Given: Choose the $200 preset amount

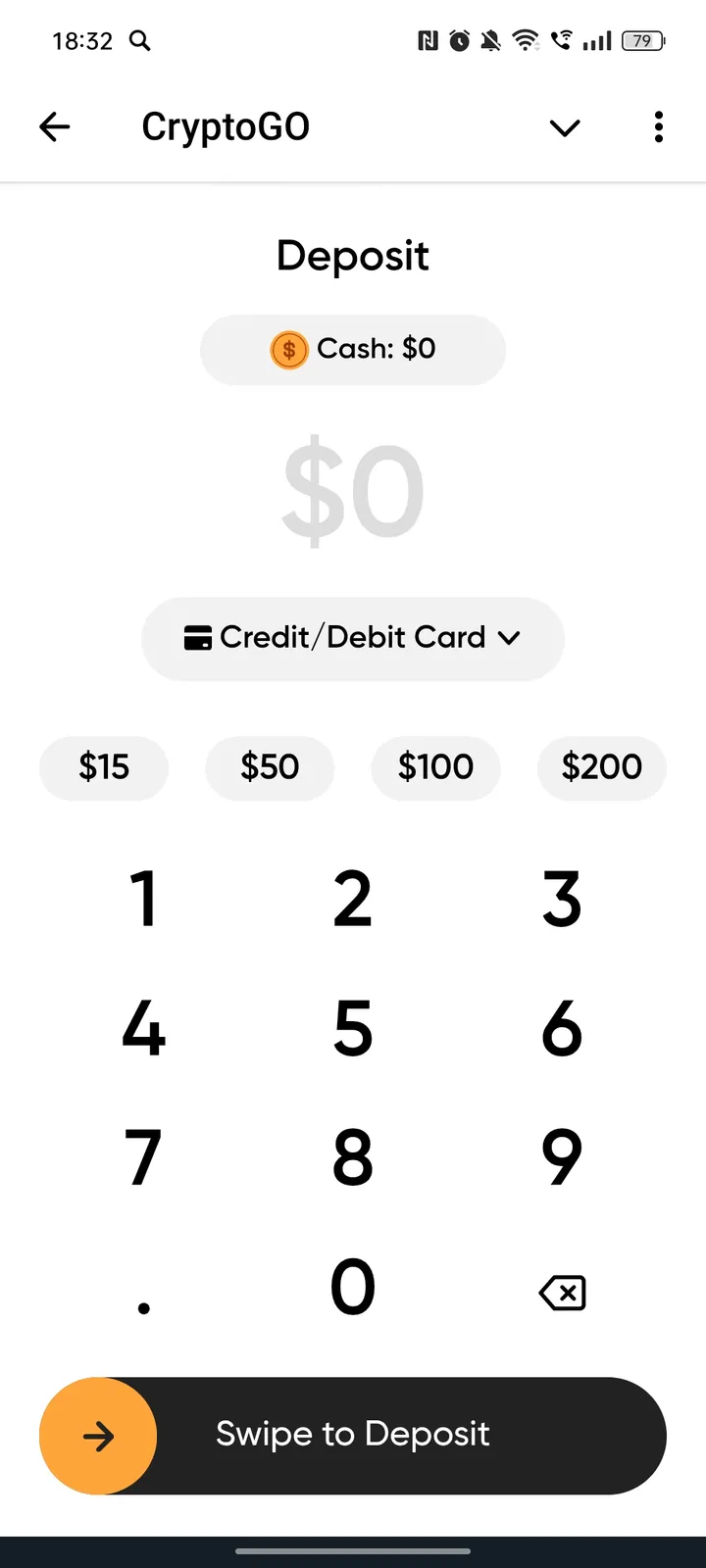Looking at the screenshot, I should coord(601,766).
